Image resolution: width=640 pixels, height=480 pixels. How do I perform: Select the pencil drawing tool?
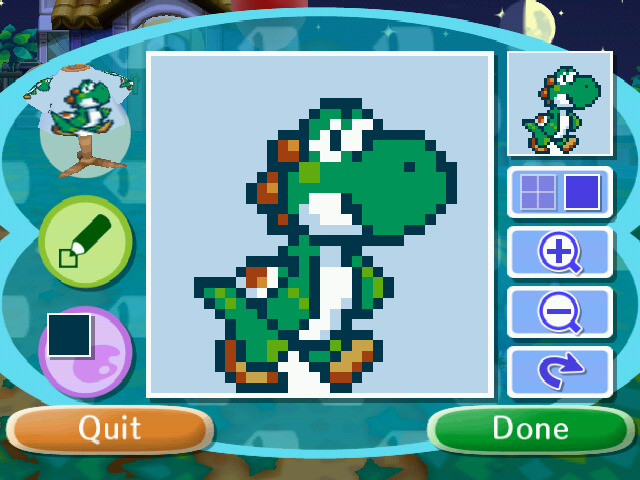(85, 242)
